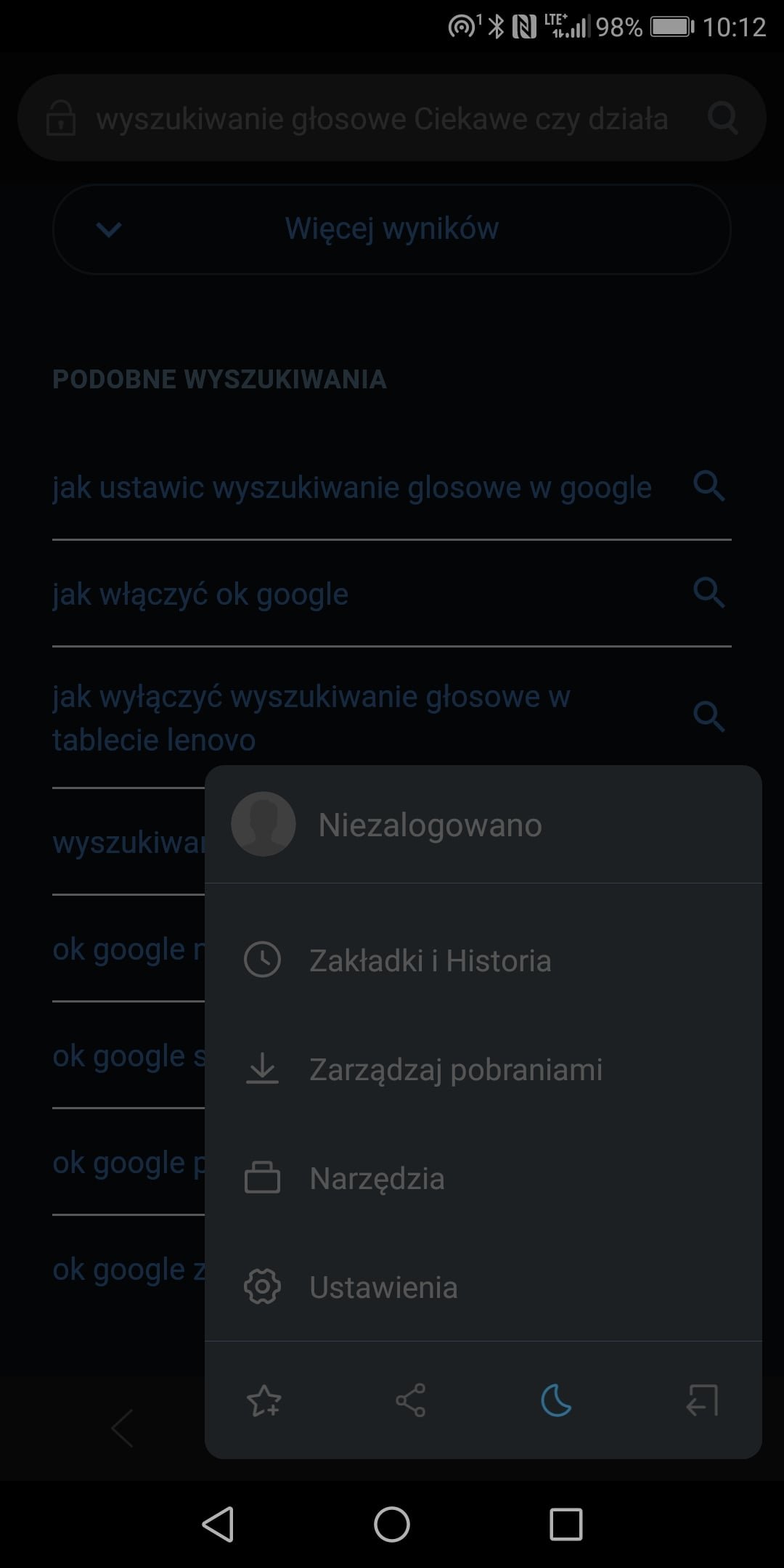Open Zarządzaj pobraniami

pos(483,1069)
